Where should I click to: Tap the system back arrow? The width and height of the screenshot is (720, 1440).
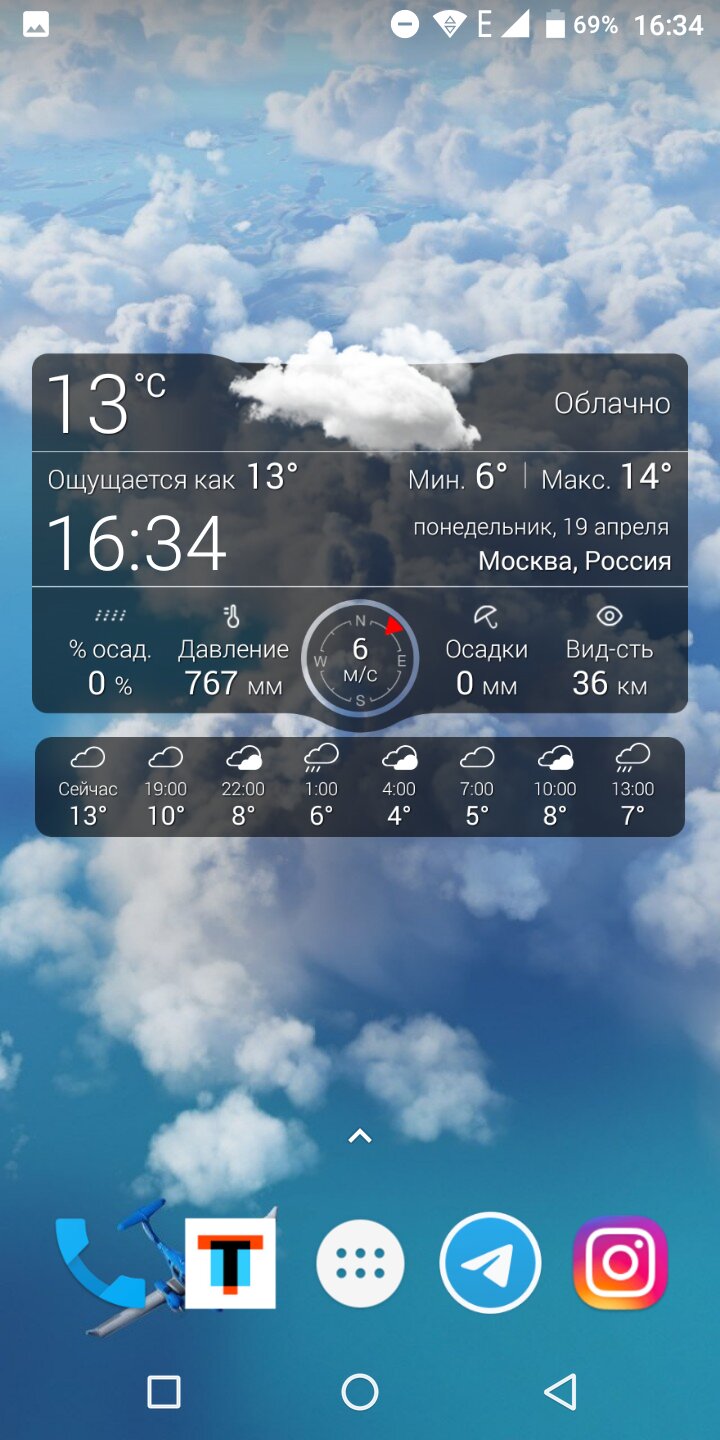coord(561,1392)
